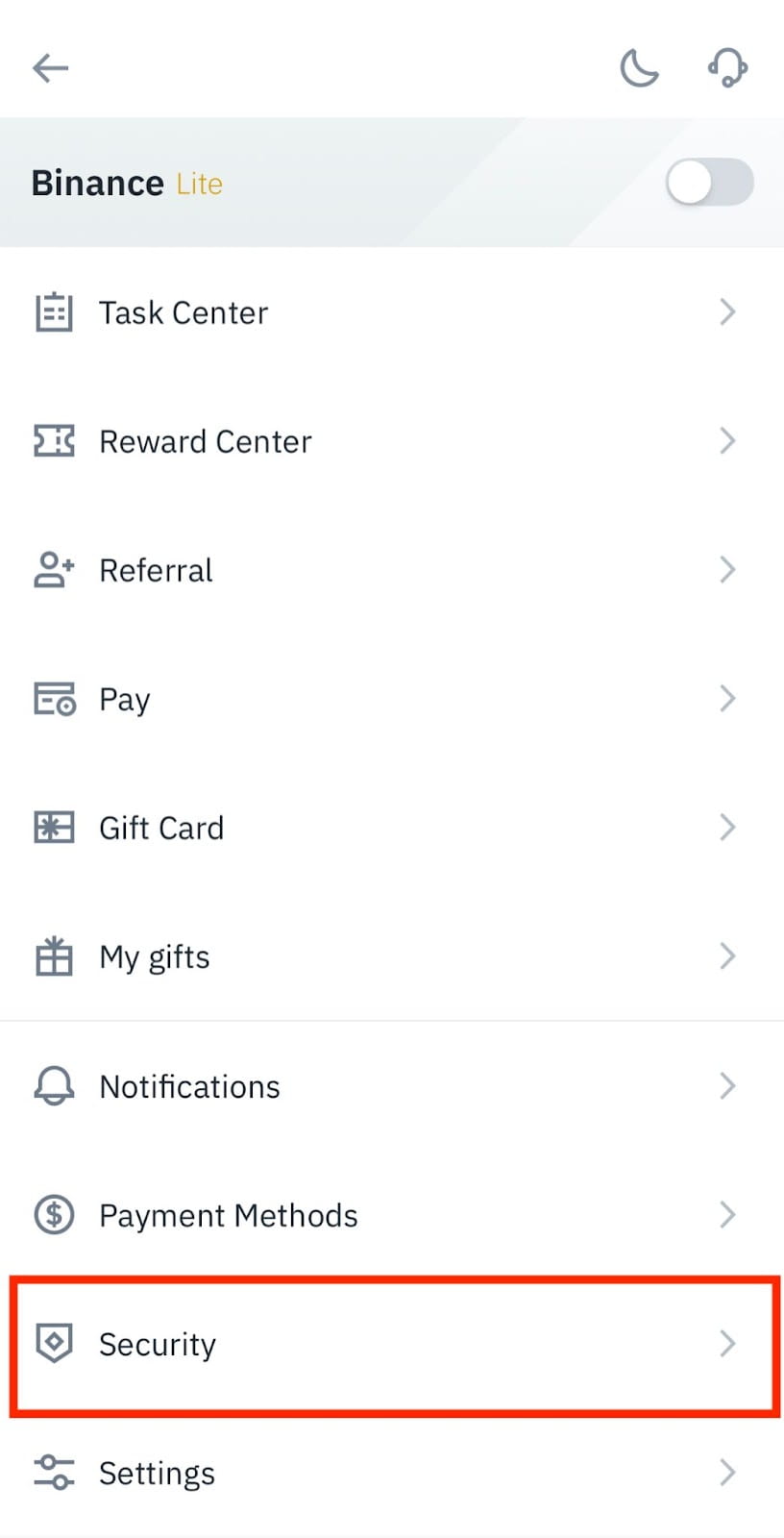Image resolution: width=784 pixels, height=1538 pixels.
Task: Open Notifications
Action: pyautogui.click(x=189, y=1086)
